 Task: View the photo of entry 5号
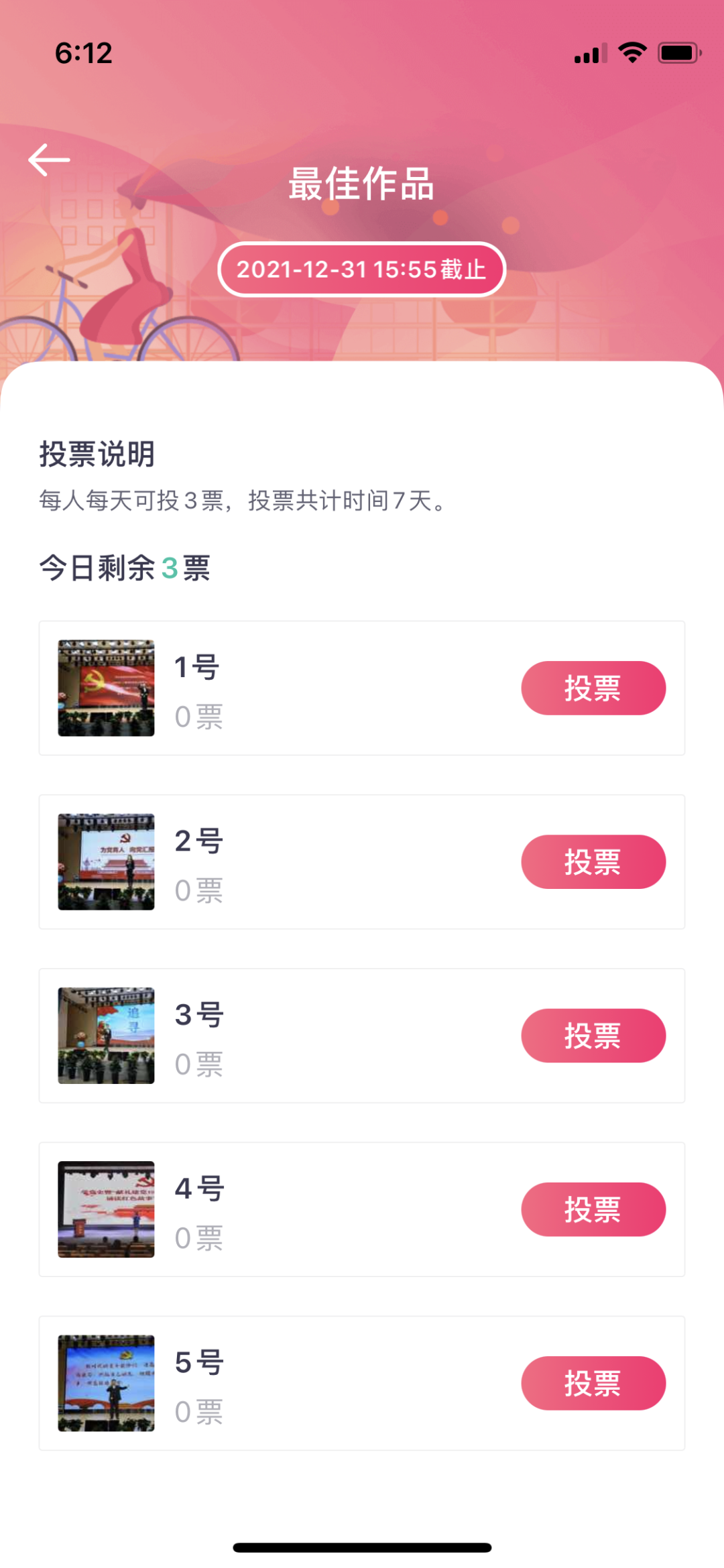[106, 1382]
